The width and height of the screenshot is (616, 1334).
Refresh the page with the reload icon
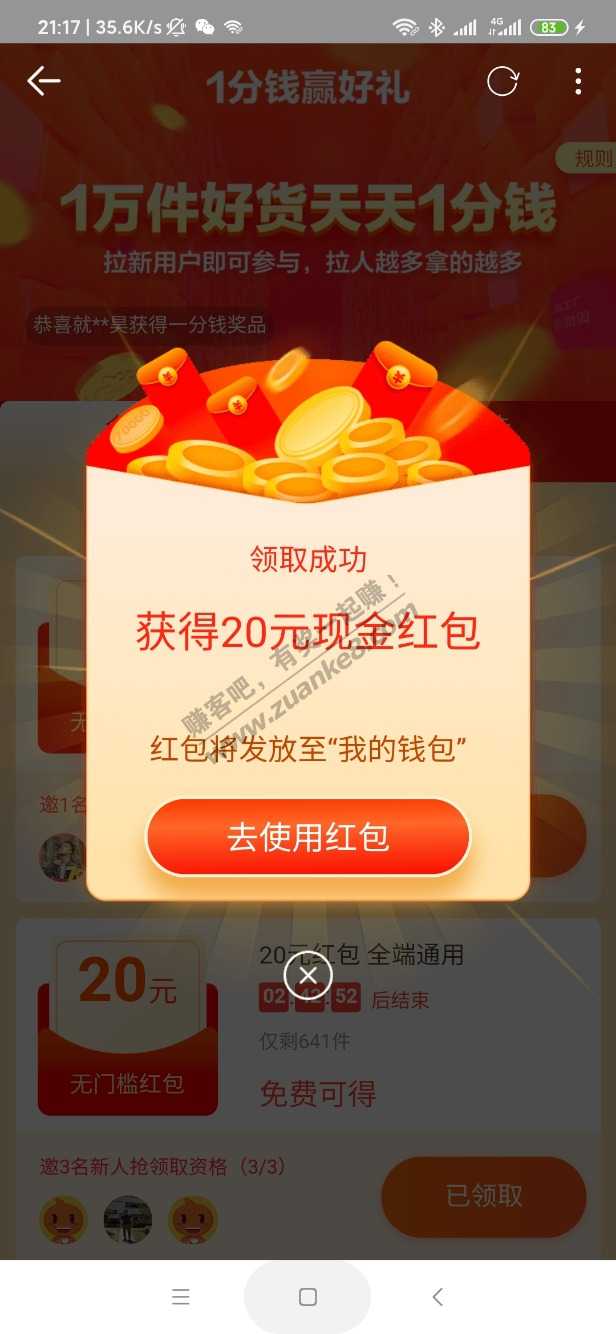[502, 82]
